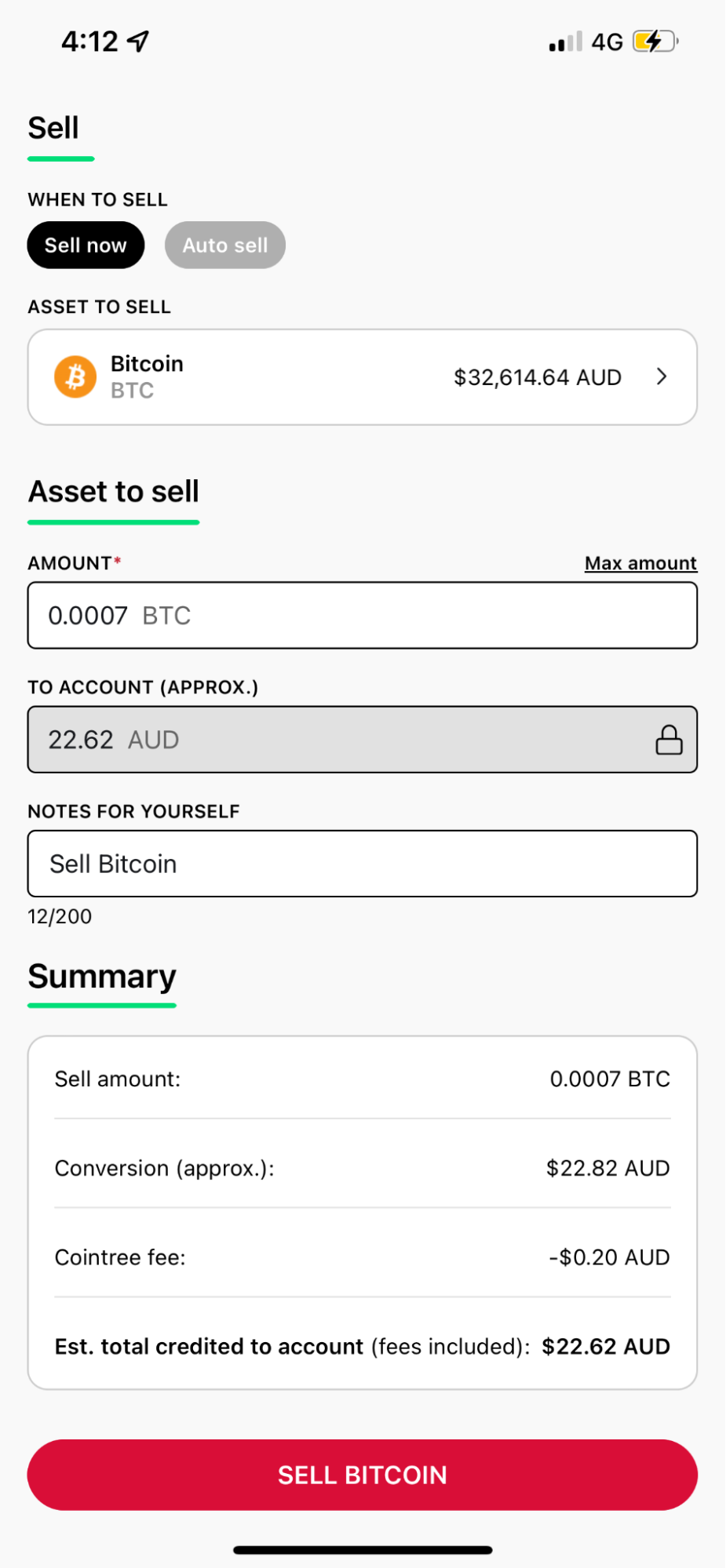Tap the Max amount link
This screenshot has height=1568, width=726.
pyautogui.click(x=640, y=563)
